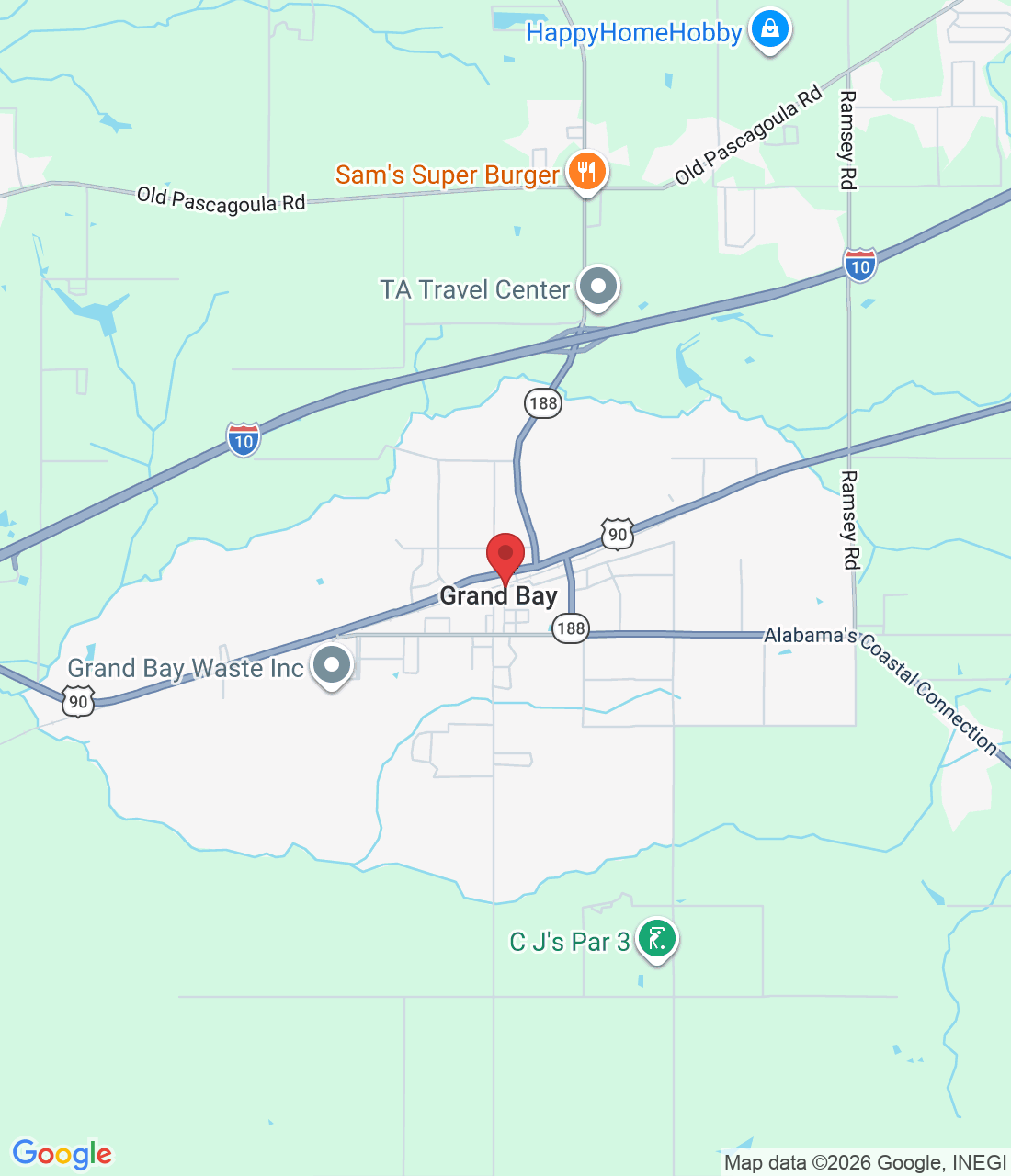Select the C J's Par 3 golf pin
1011x1176 pixels.
pyautogui.click(x=656, y=939)
